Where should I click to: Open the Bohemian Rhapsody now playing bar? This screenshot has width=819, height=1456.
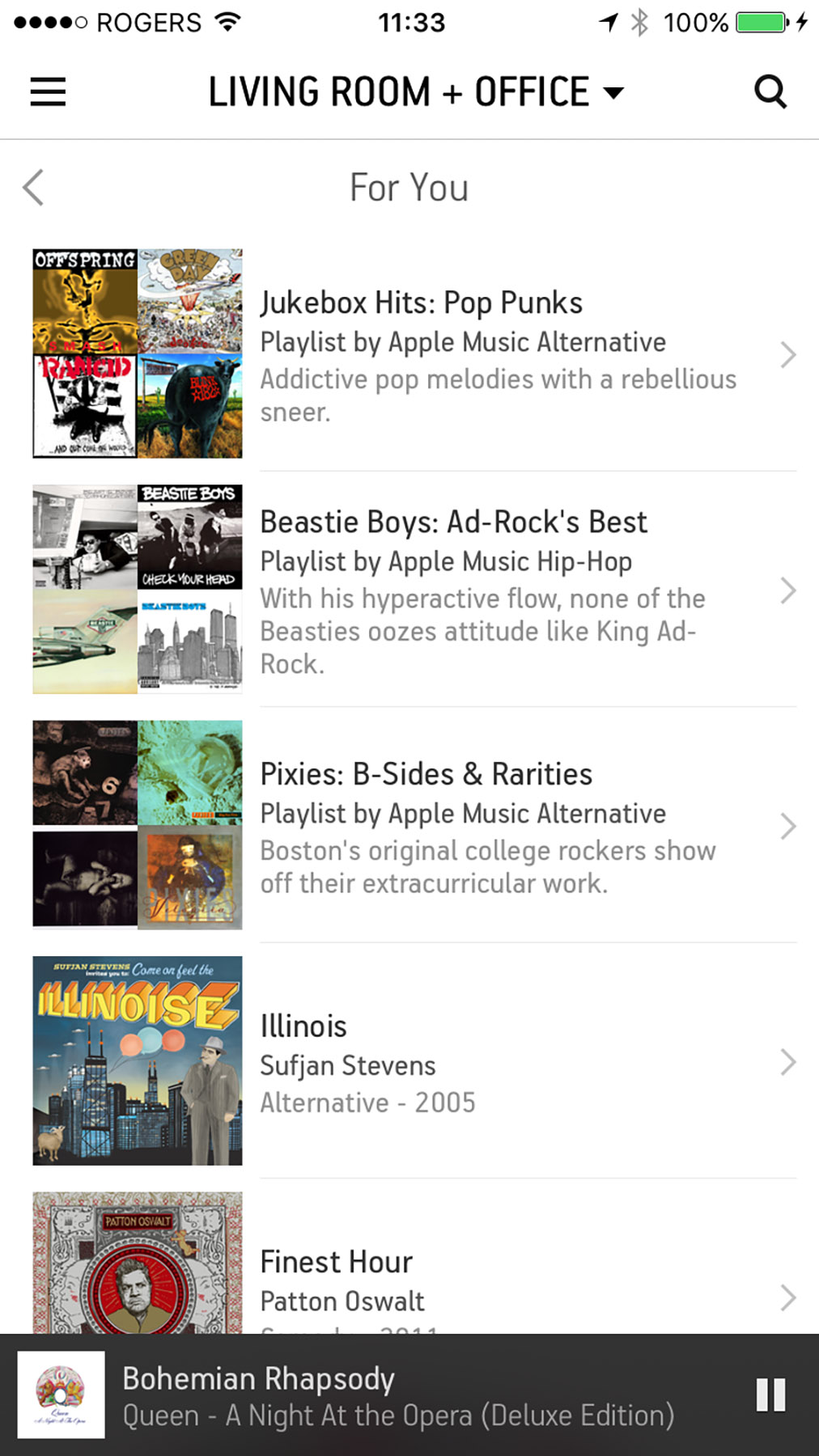(x=397, y=1395)
